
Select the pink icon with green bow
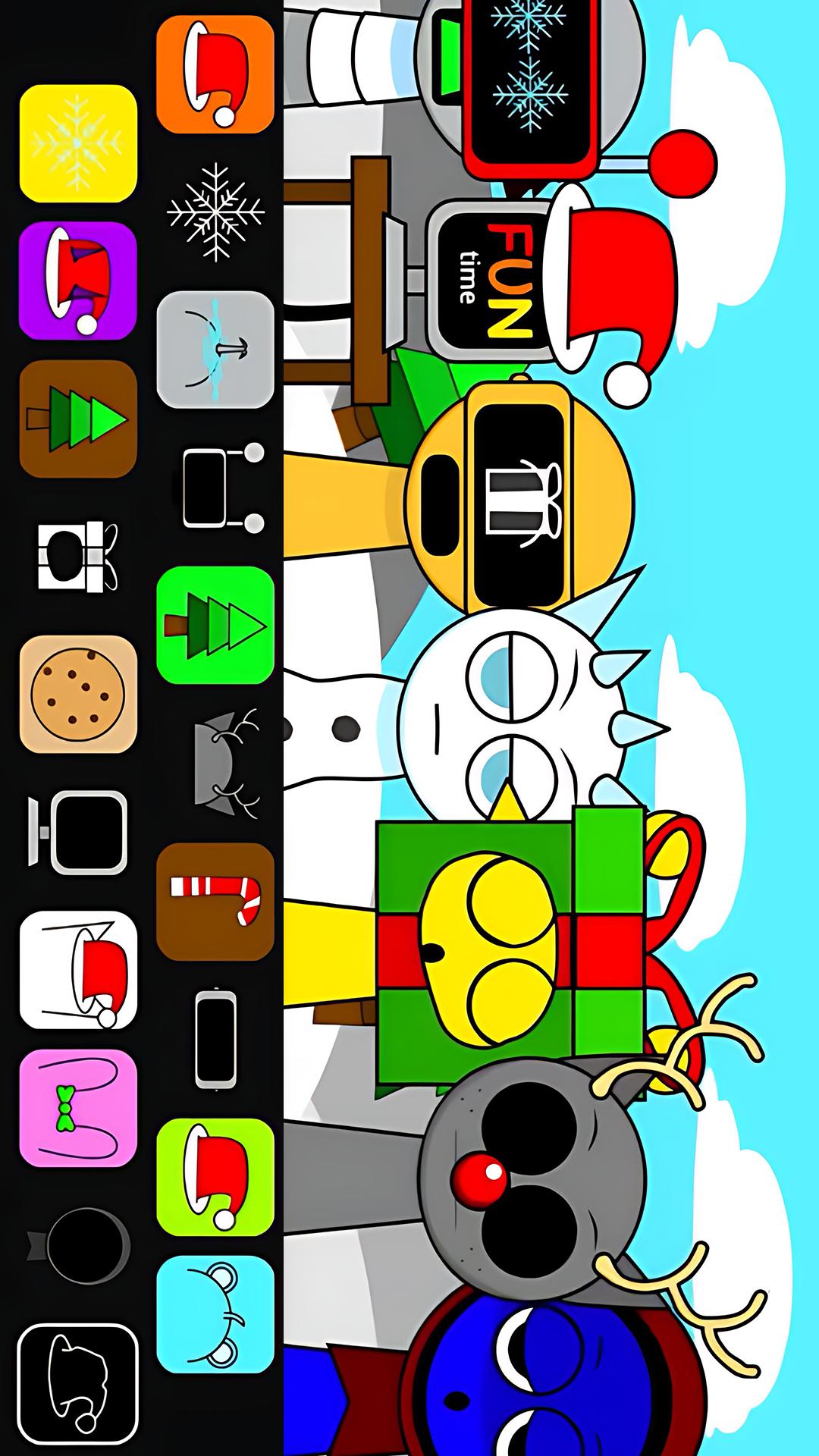[78, 1108]
